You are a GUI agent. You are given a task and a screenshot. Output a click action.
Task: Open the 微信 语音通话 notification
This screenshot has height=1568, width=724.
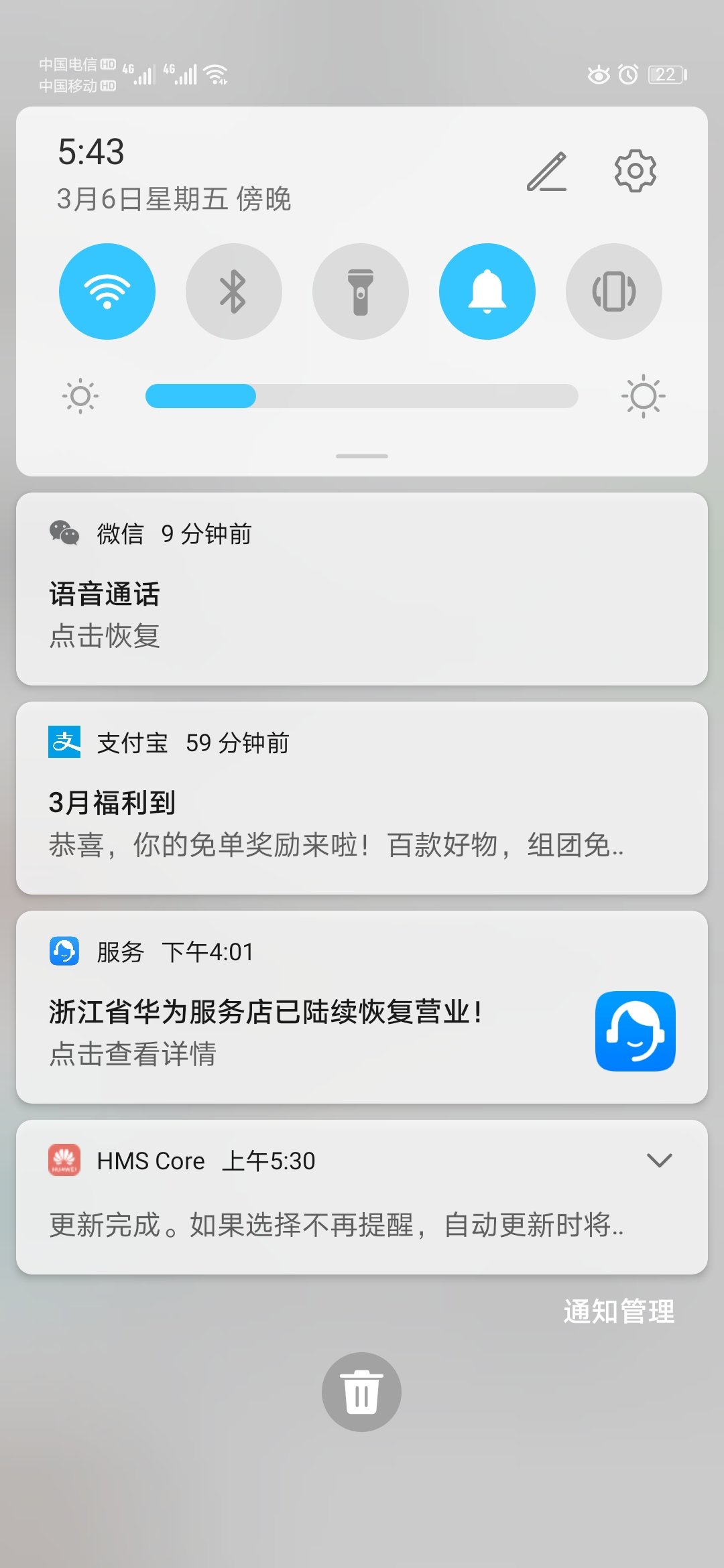[362, 589]
